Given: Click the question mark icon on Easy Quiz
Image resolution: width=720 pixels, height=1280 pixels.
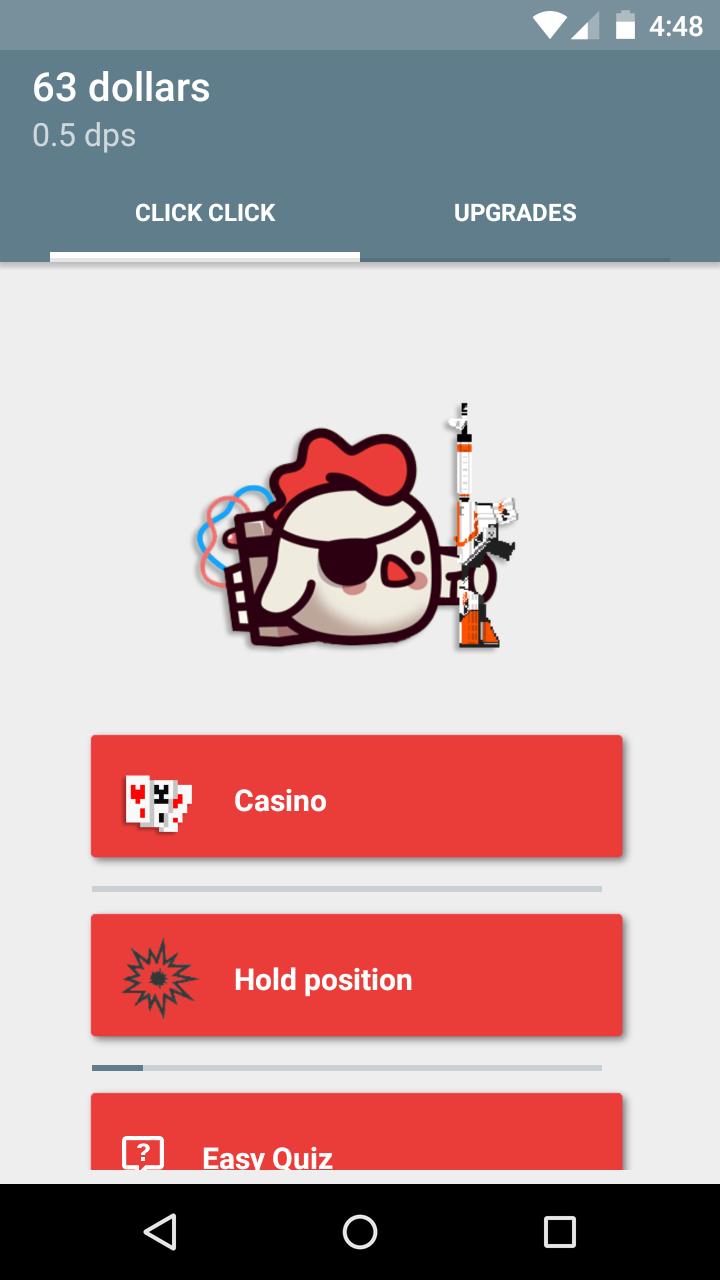Looking at the screenshot, I should point(143,1152).
